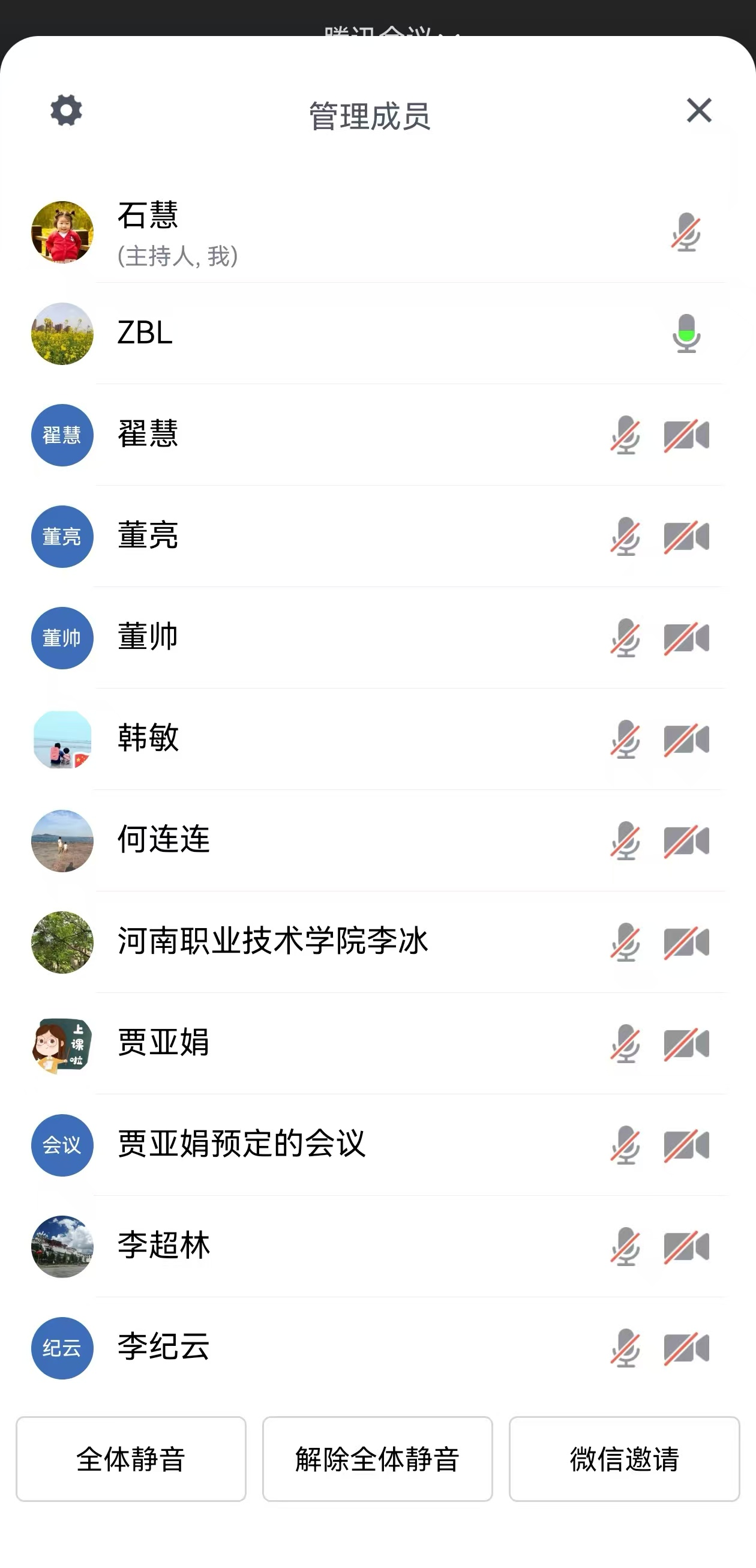Mute ZBL's active microphone

686,334
